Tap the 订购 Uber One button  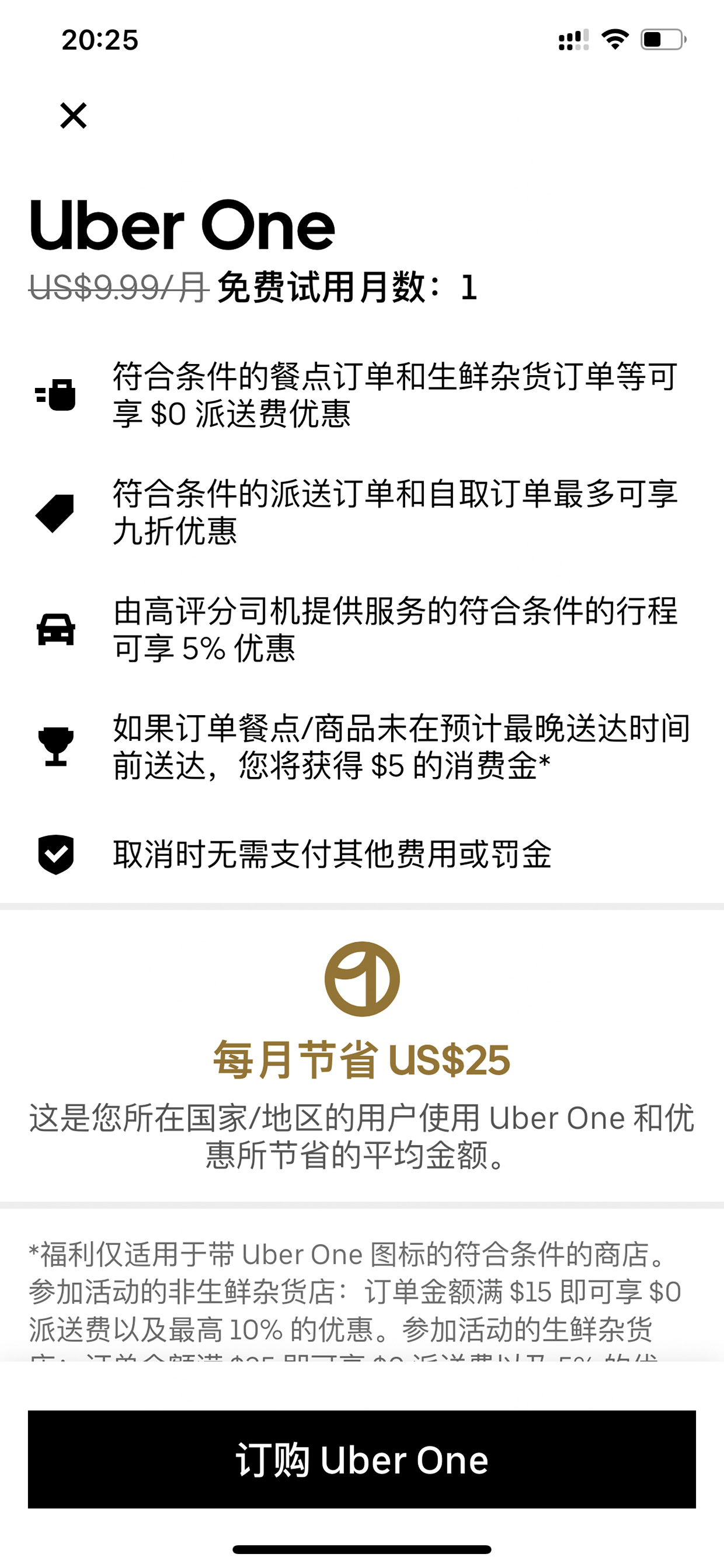362,1459
